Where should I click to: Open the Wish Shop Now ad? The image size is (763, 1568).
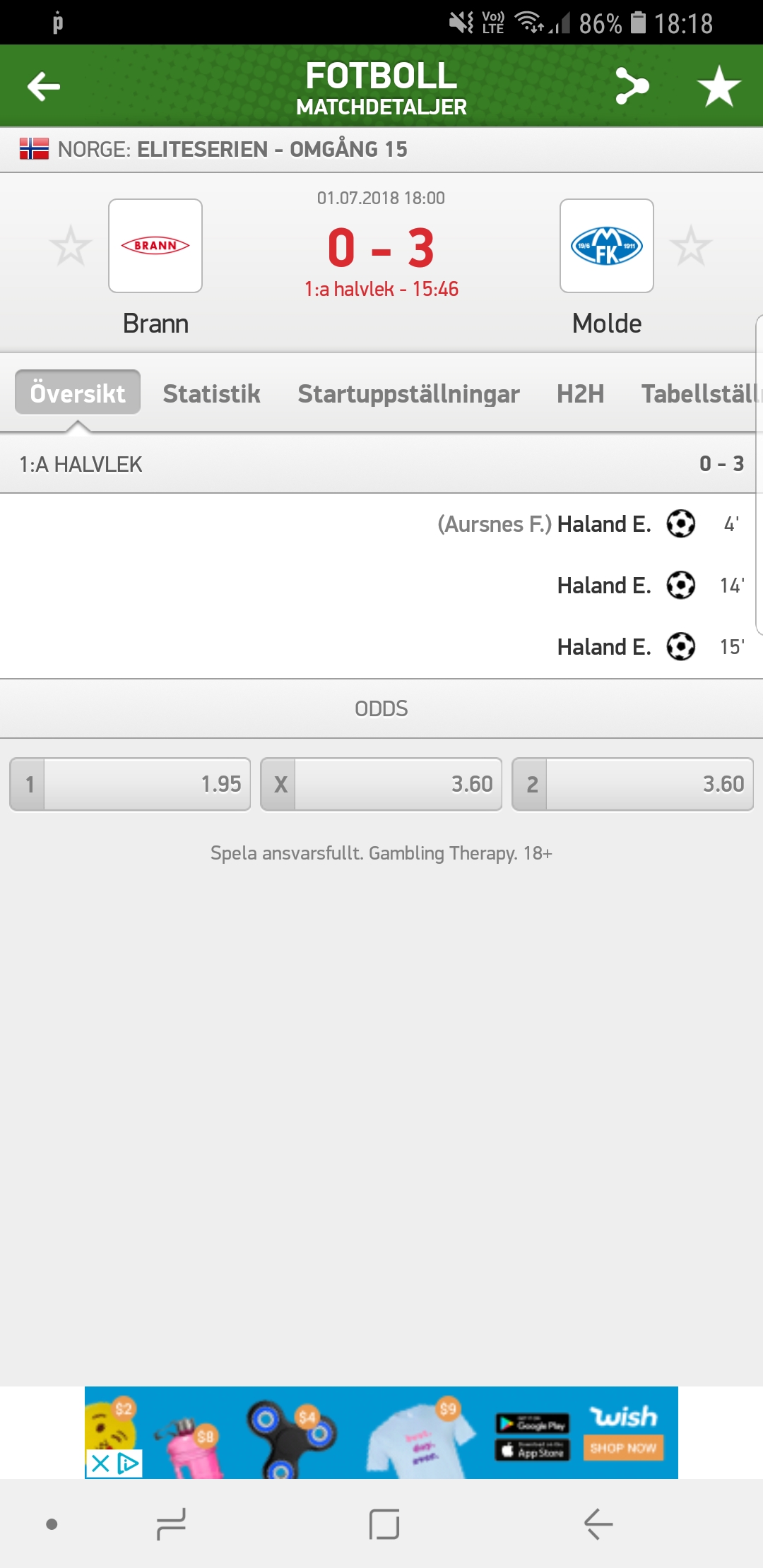(x=623, y=1448)
